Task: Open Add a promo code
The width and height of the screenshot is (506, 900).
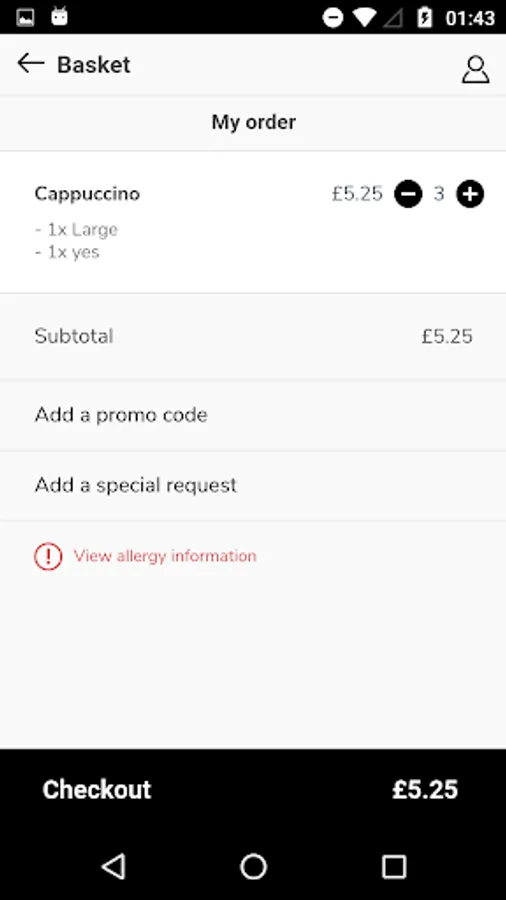Action: pyautogui.click(x=253, y=415)
